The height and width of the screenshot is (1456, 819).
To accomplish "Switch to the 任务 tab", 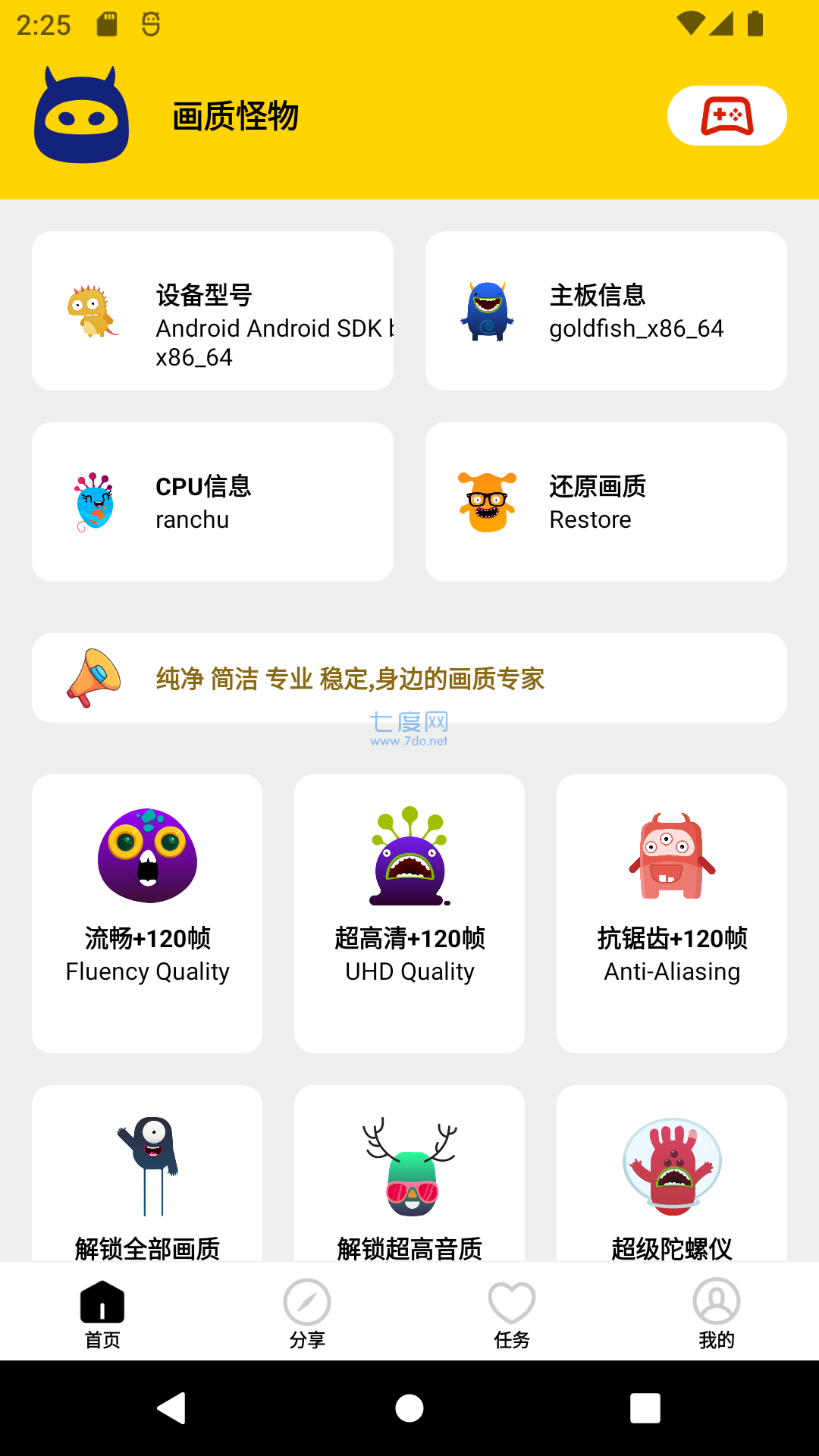I will click(x=512, y=1313).
